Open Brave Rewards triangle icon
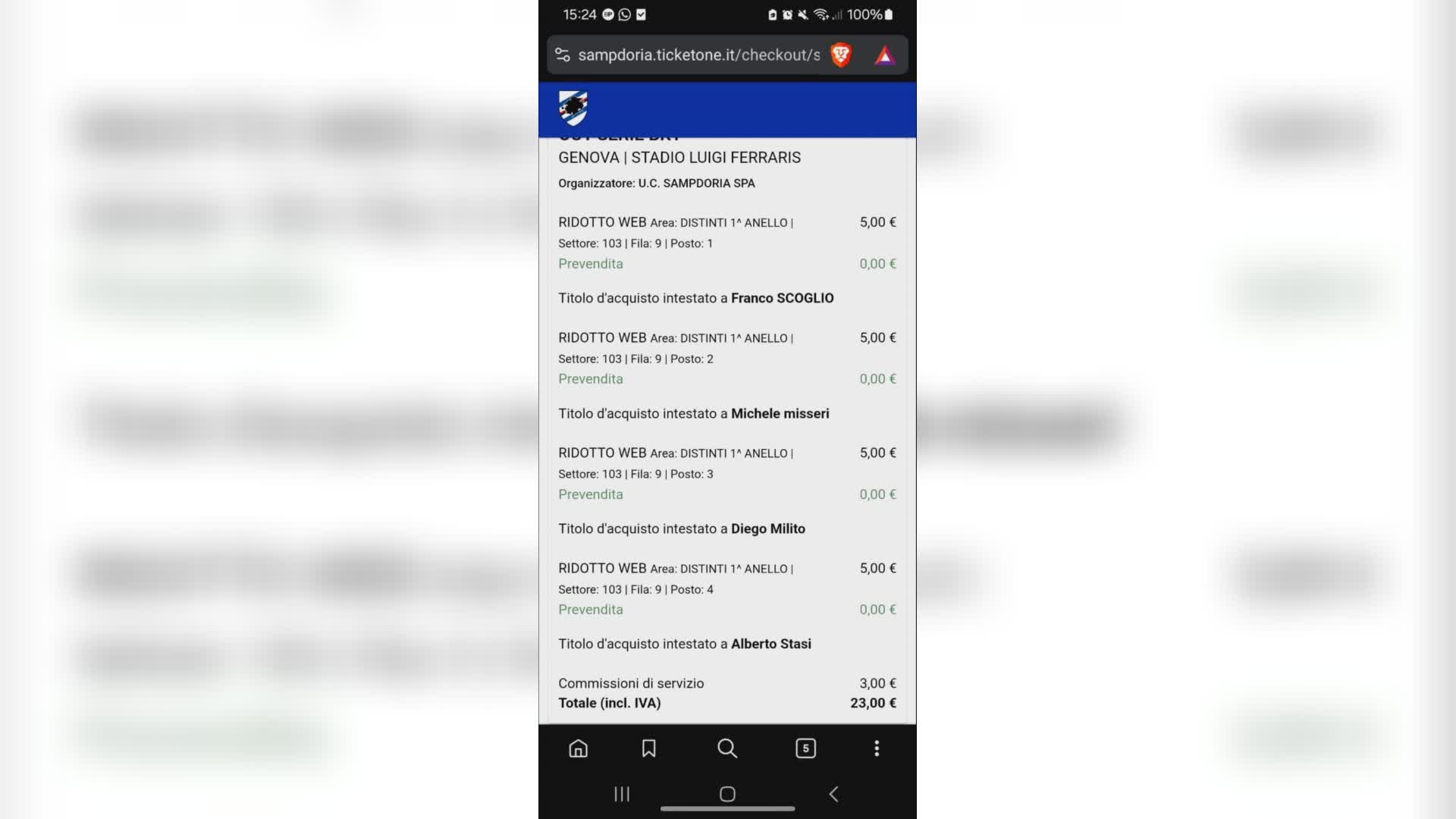The image size is (1456, 819). click(x=884, y=55)
